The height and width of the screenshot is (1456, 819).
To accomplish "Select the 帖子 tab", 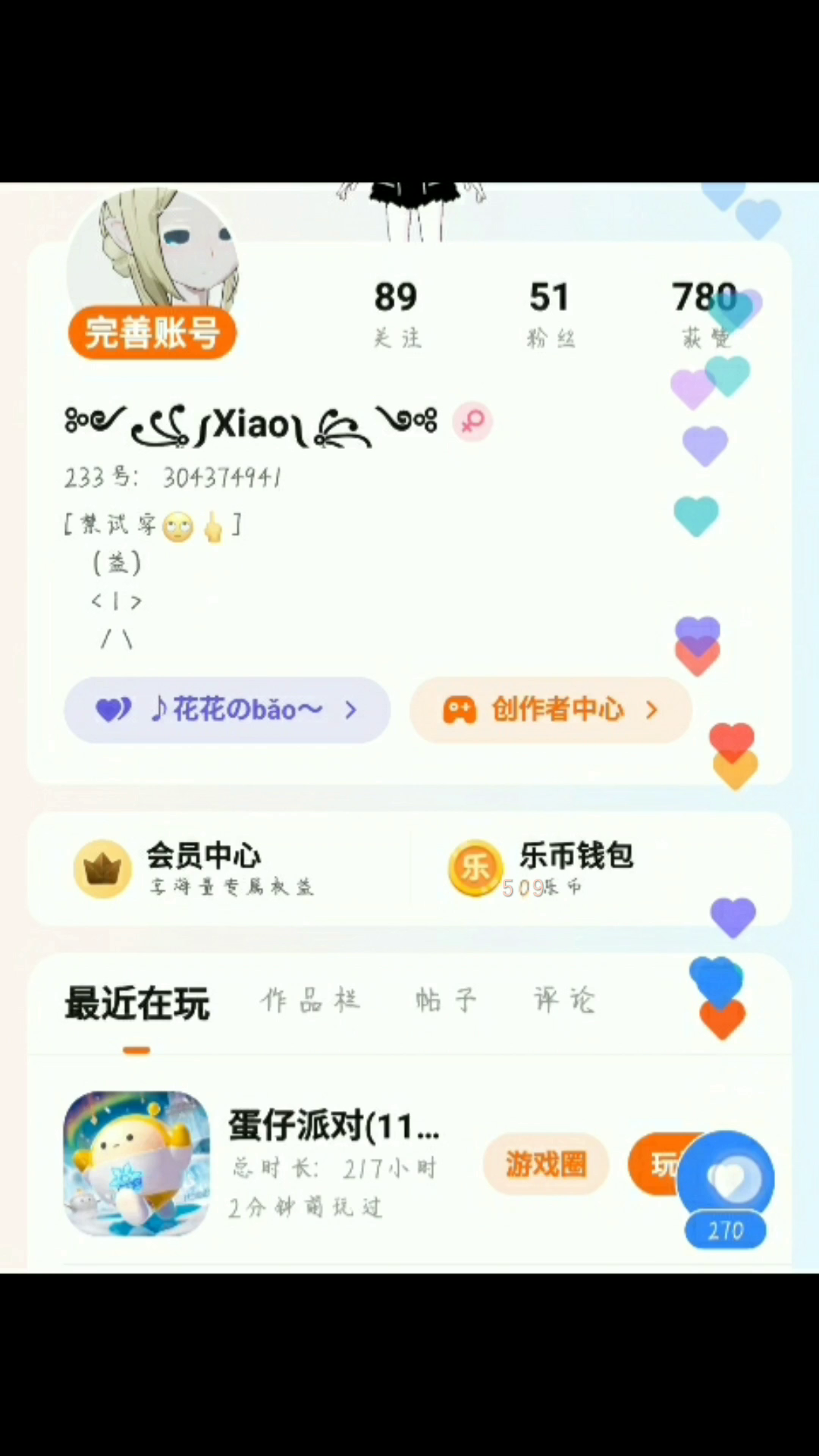I will (x=446, y=1001).
